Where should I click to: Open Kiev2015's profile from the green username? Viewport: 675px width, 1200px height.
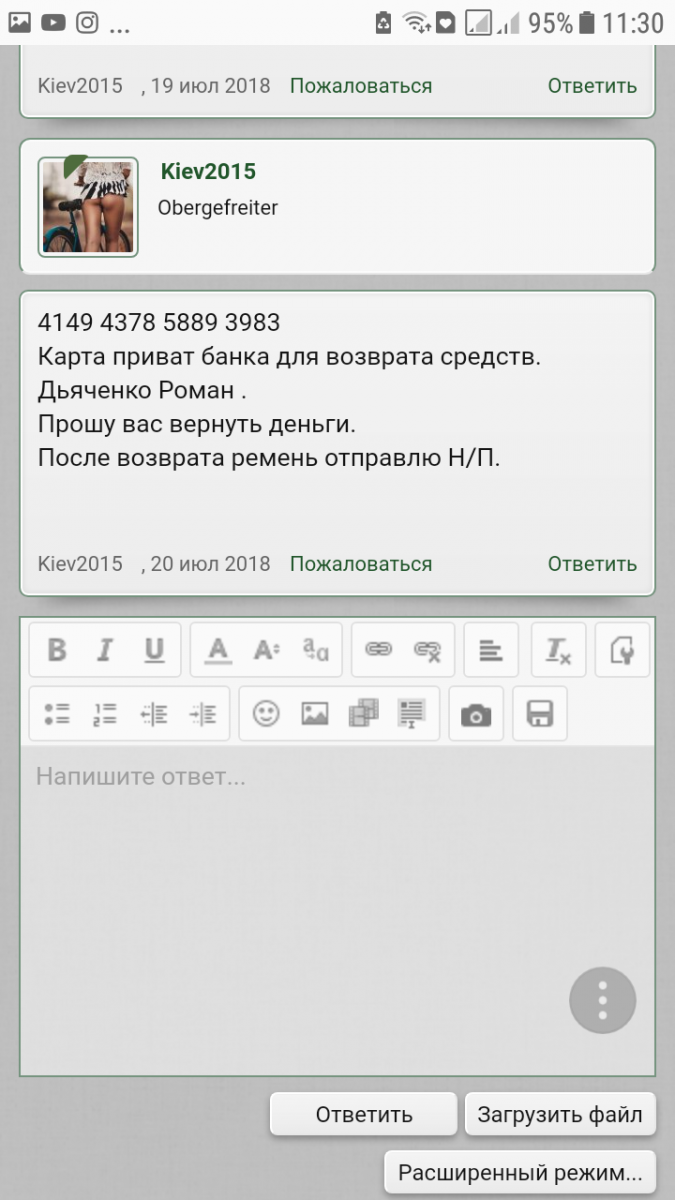click(208, 172)
